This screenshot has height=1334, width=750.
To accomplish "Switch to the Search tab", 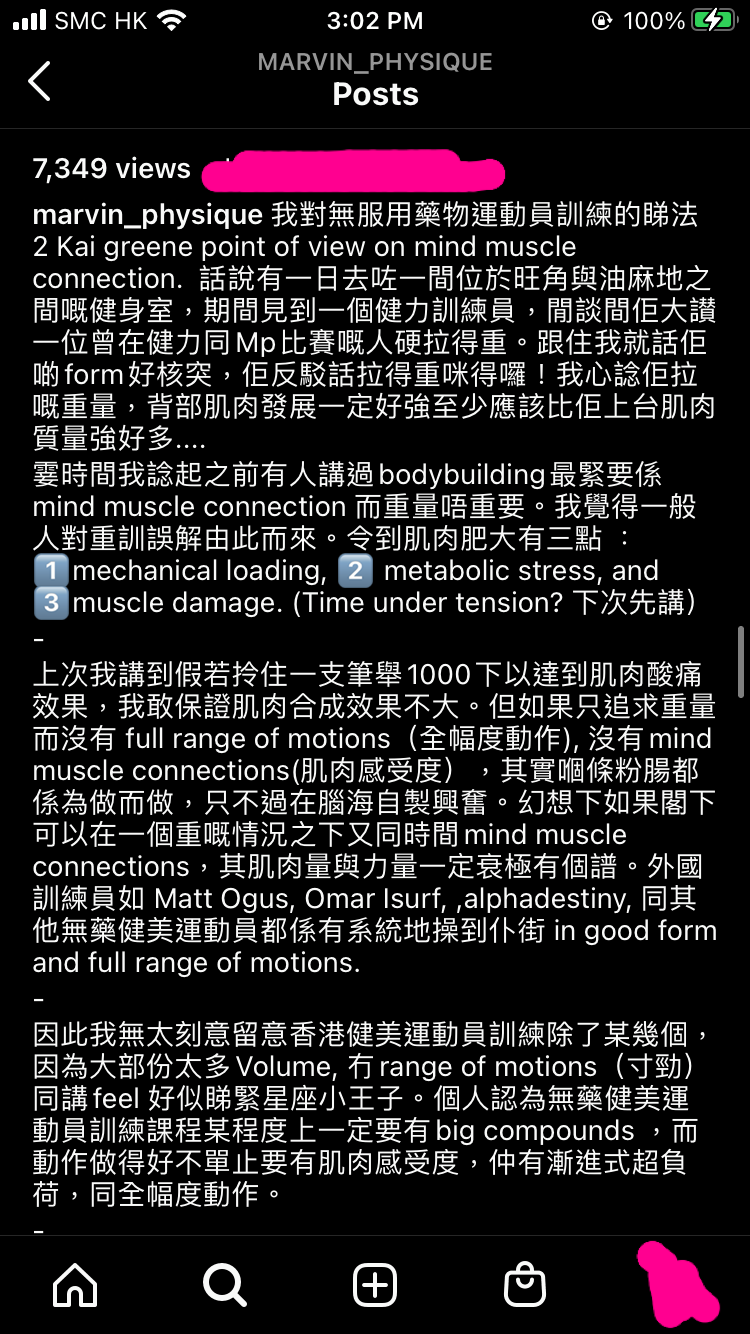I will [225, 1286].
